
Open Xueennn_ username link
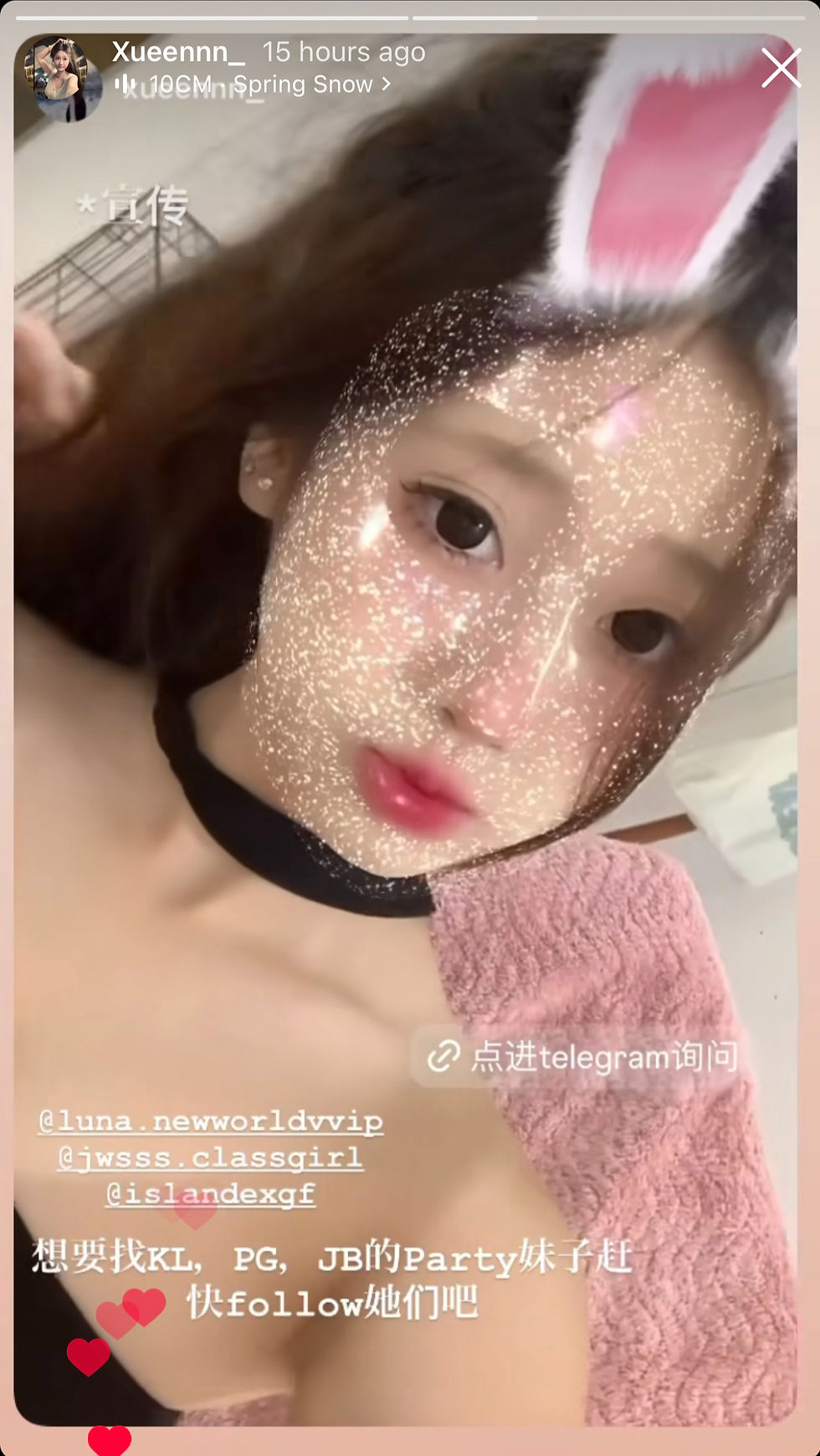[178, 52]
